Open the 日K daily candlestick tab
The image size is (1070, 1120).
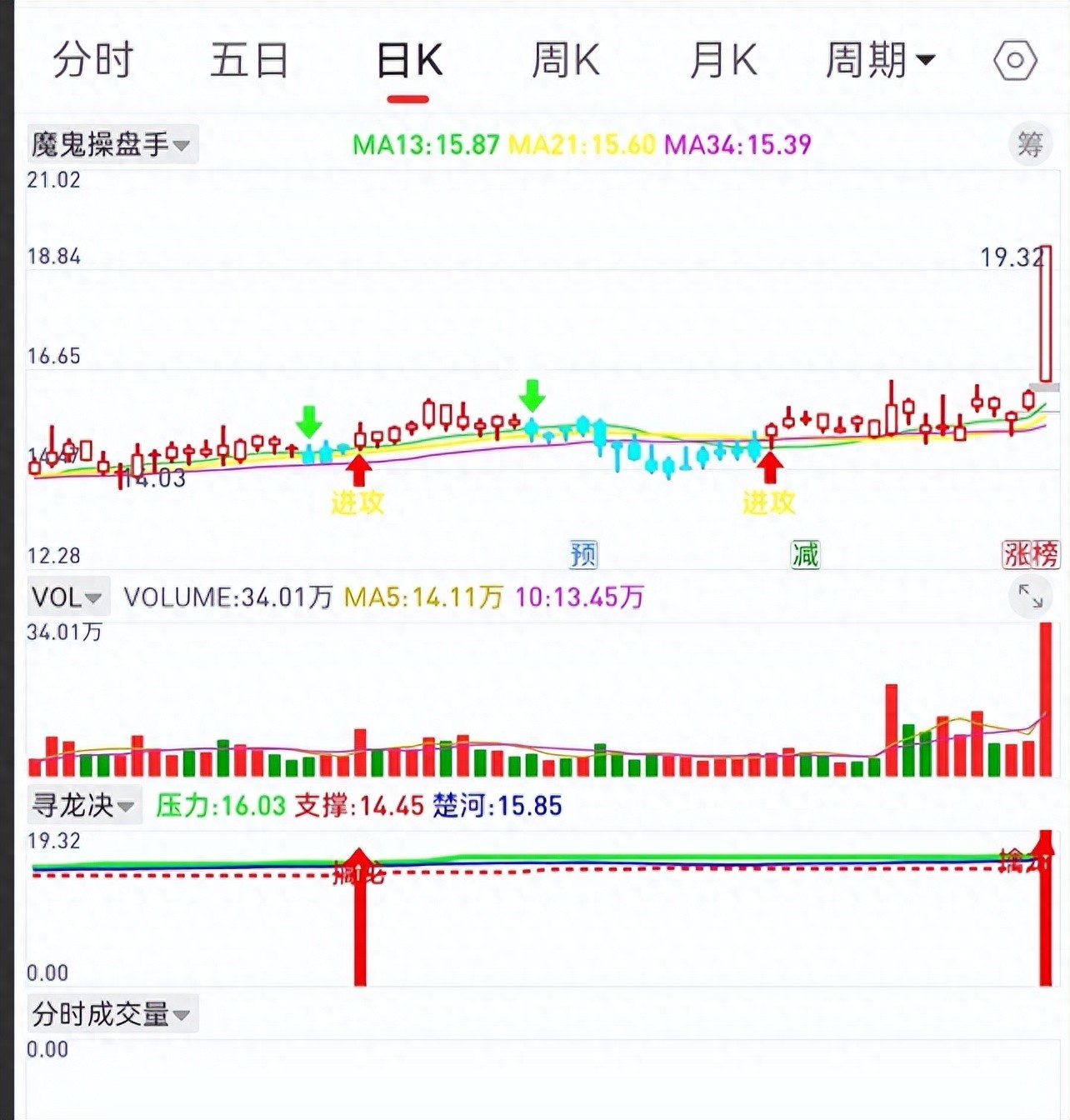[x=408, y=61]
